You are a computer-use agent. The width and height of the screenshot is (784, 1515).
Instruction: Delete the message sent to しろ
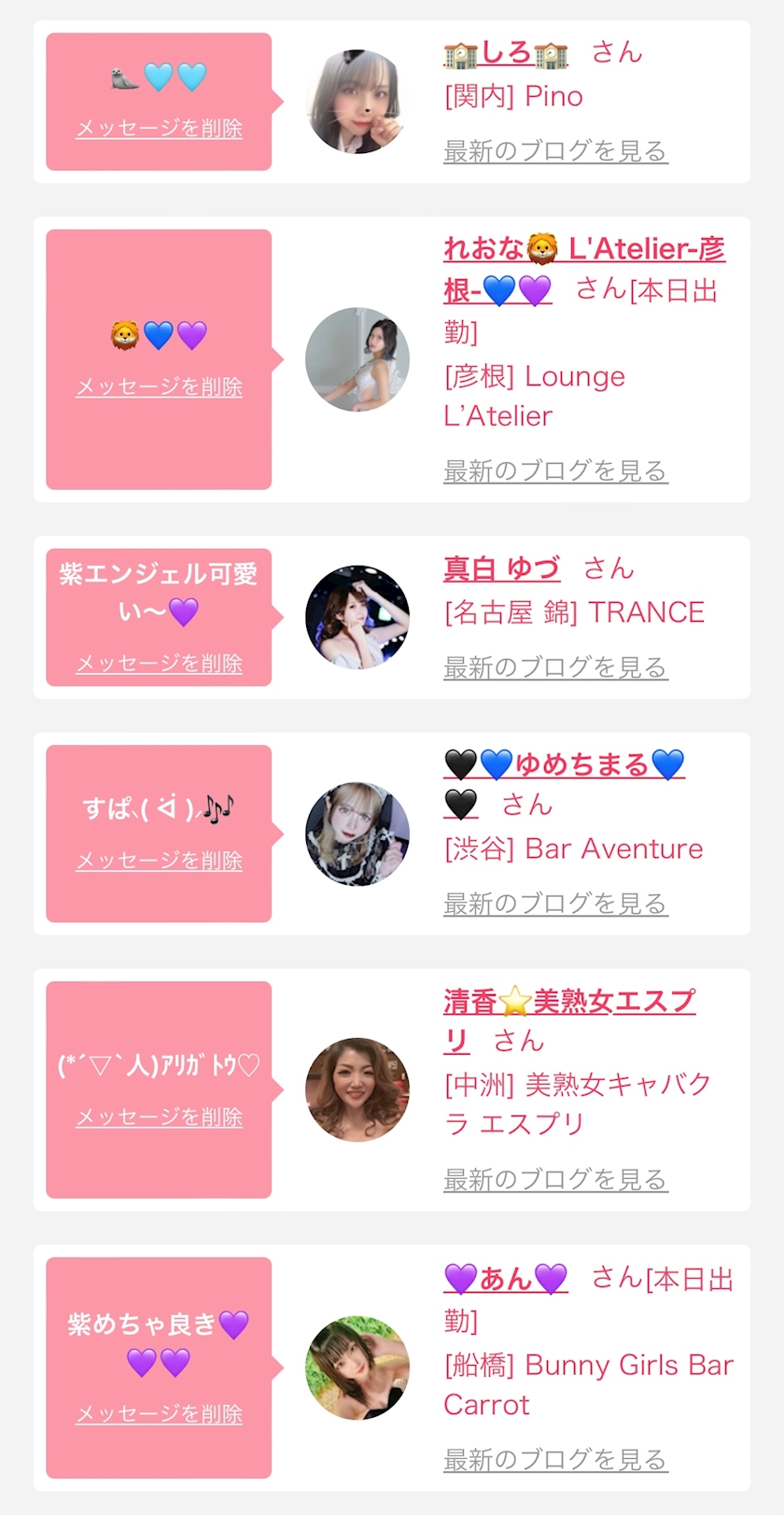pyautogui.click(x=159, y=129)
